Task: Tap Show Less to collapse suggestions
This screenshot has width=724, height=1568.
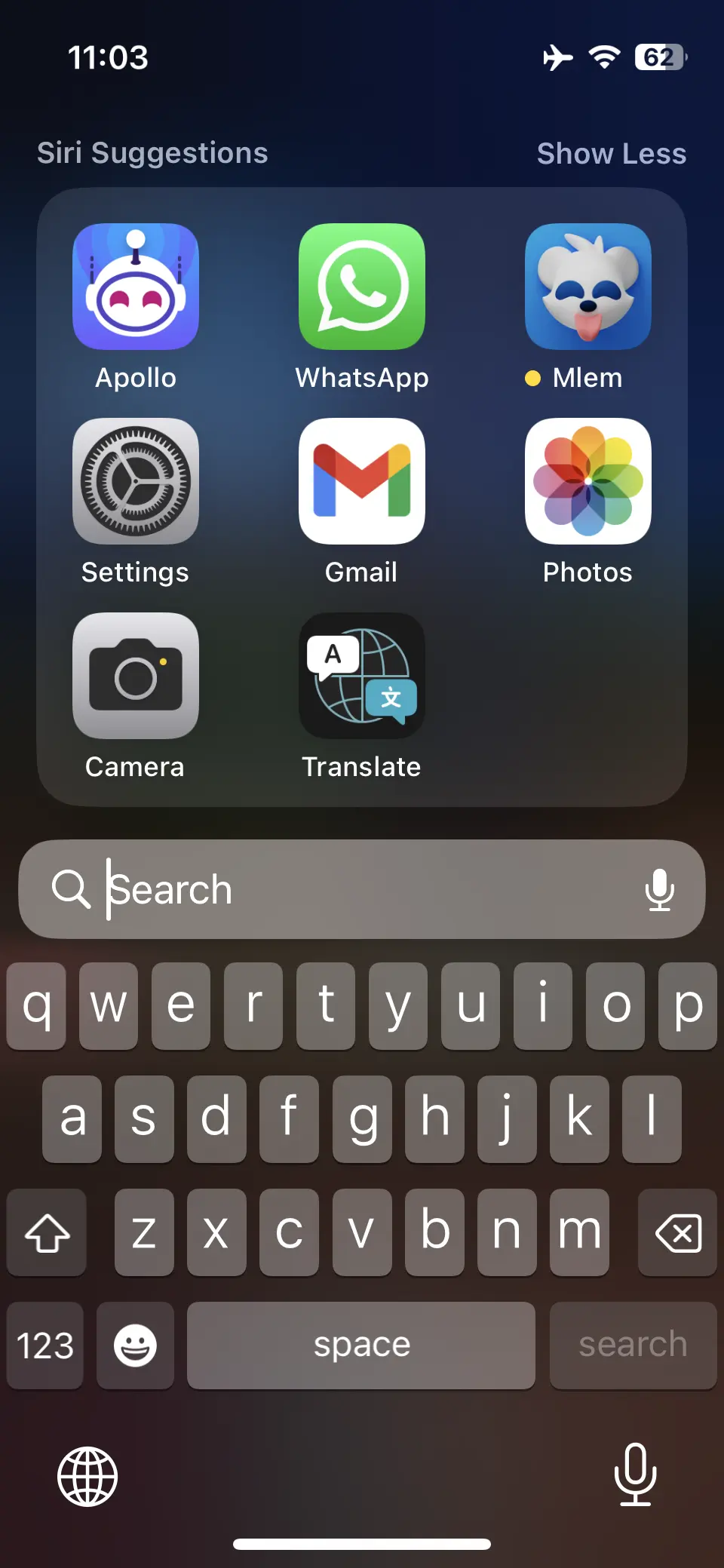Action: 611,154
